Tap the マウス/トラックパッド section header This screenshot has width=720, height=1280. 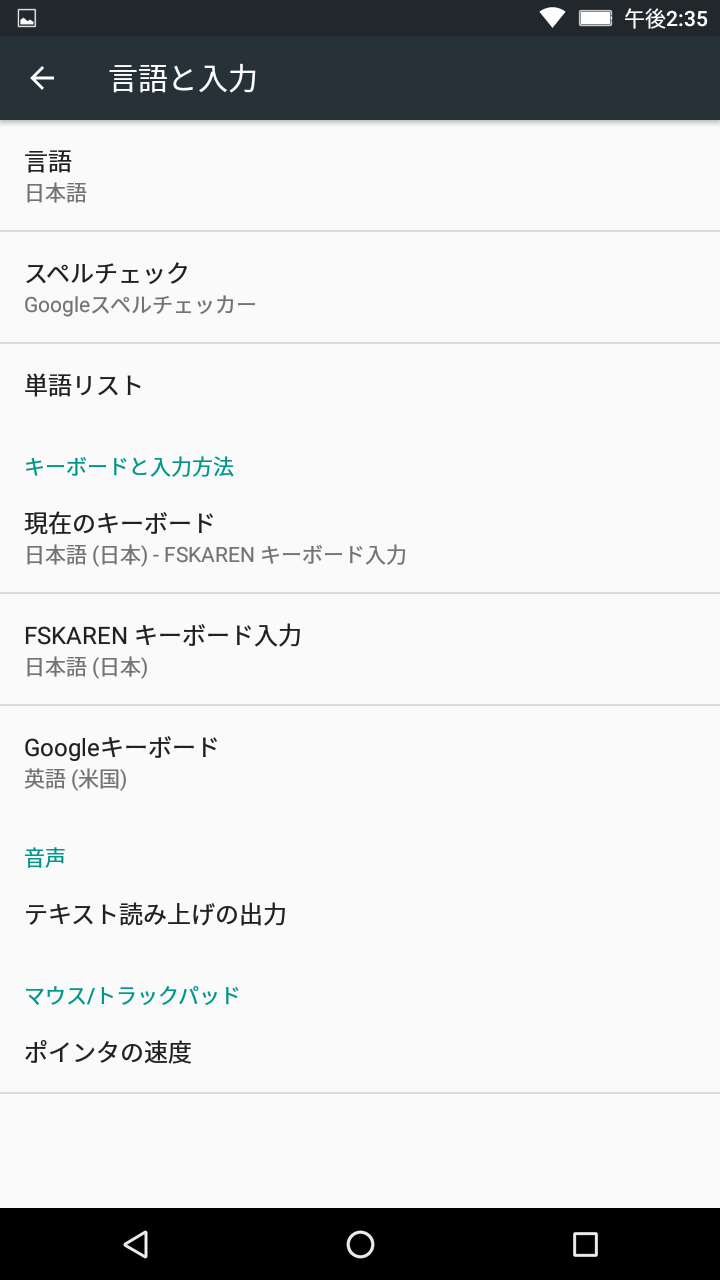131,995
